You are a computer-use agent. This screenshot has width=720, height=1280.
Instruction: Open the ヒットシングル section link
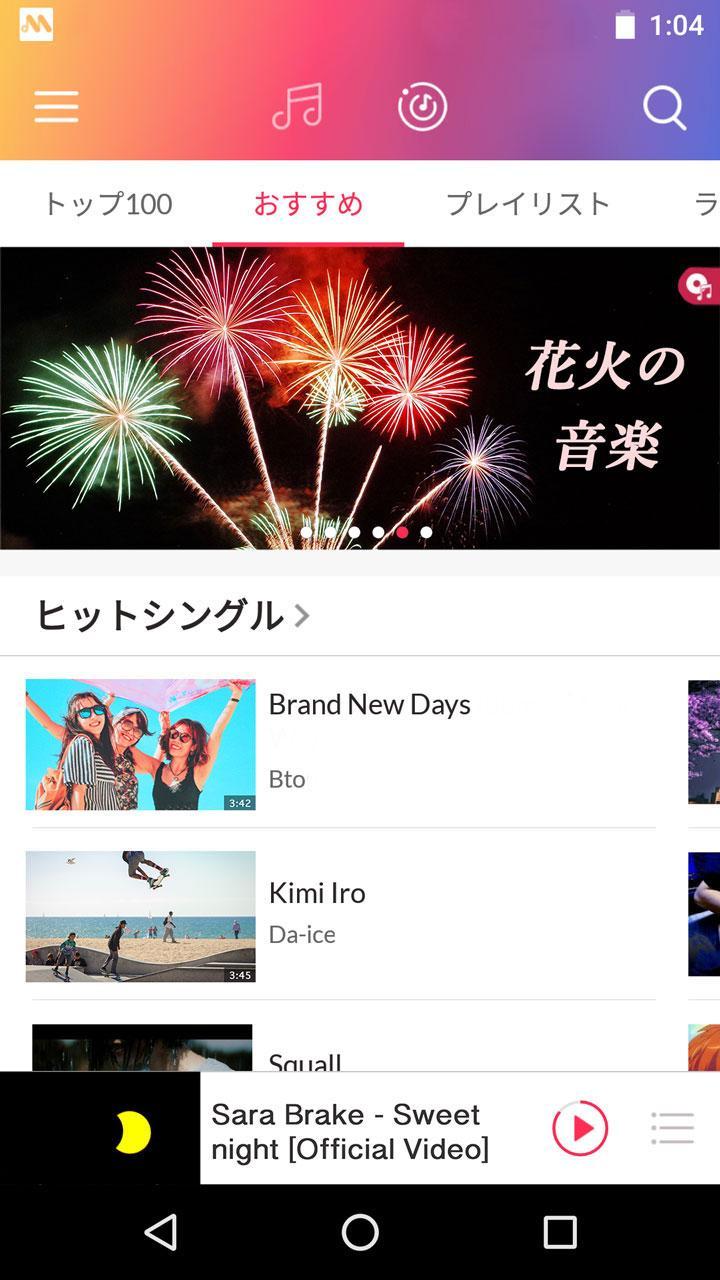point(172,615)
